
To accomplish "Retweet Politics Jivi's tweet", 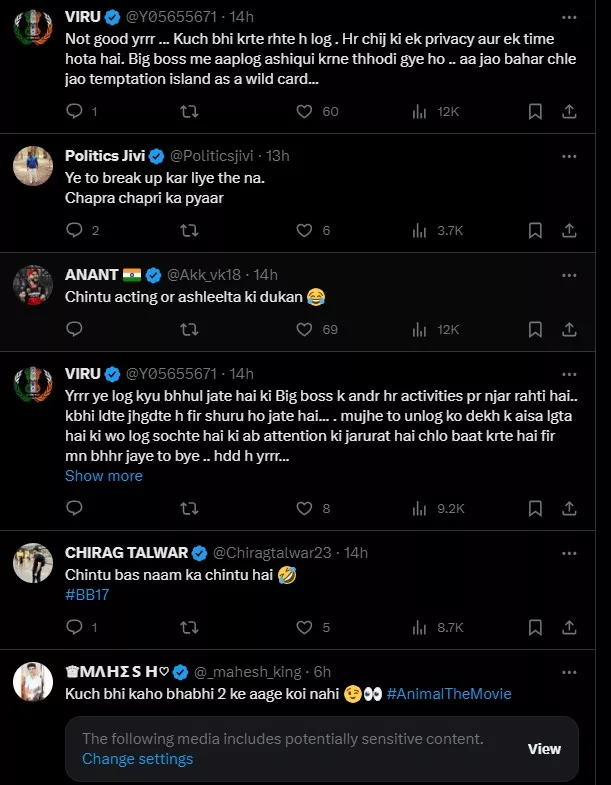I will (187, 230).
